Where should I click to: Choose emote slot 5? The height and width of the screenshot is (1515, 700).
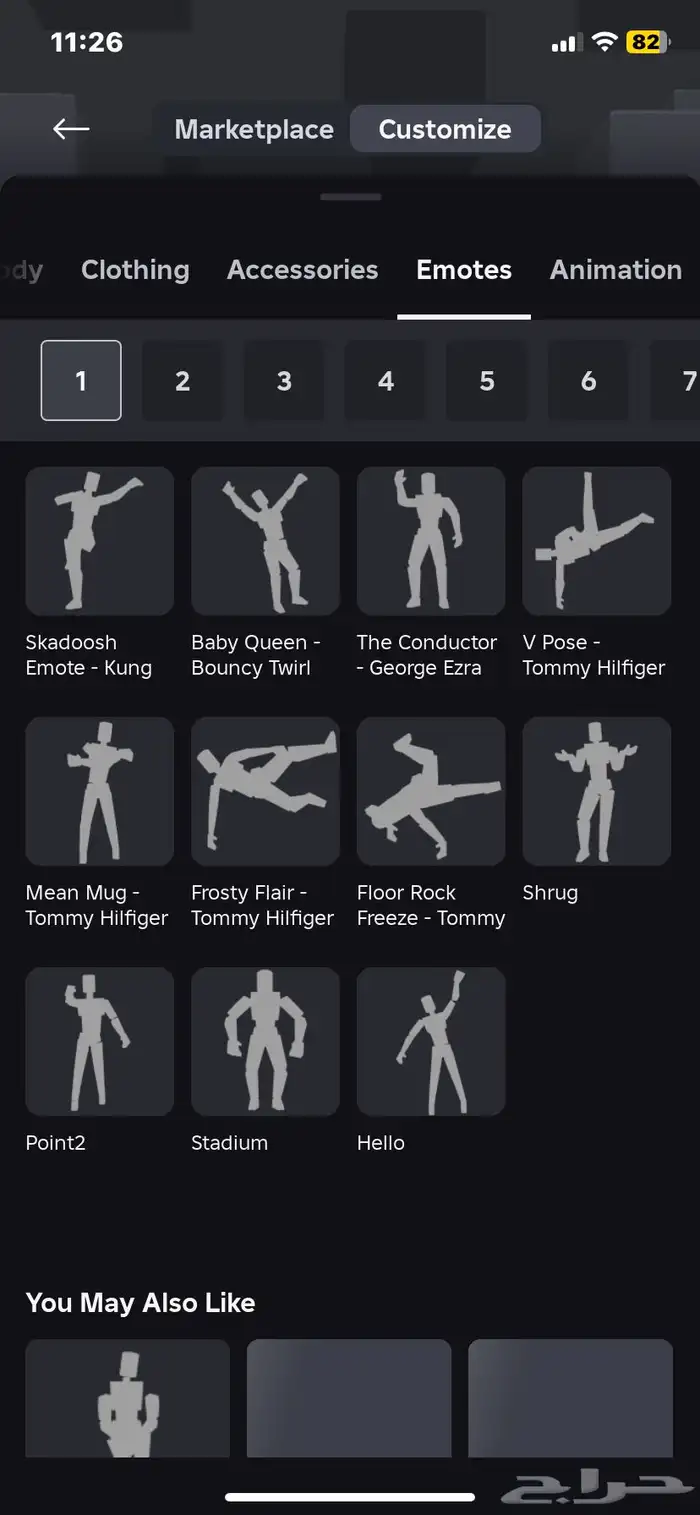point(487,381)
